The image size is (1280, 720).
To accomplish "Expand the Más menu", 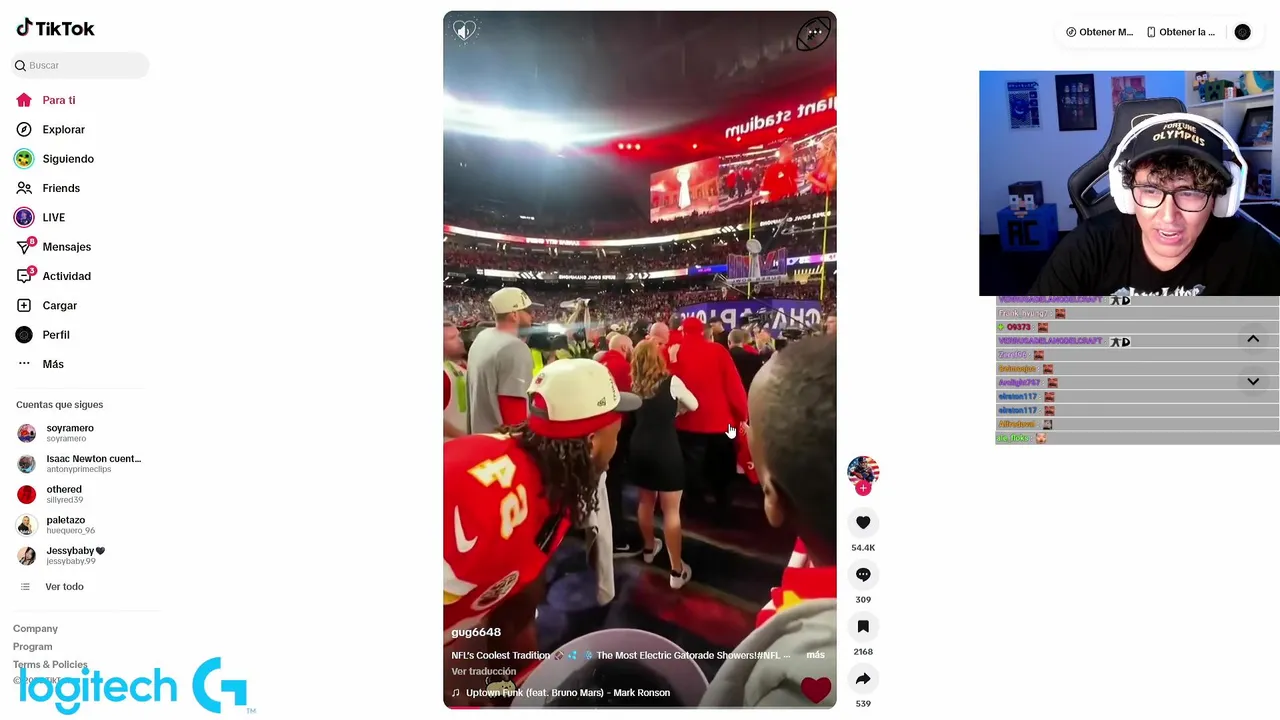I will point(52,364).
